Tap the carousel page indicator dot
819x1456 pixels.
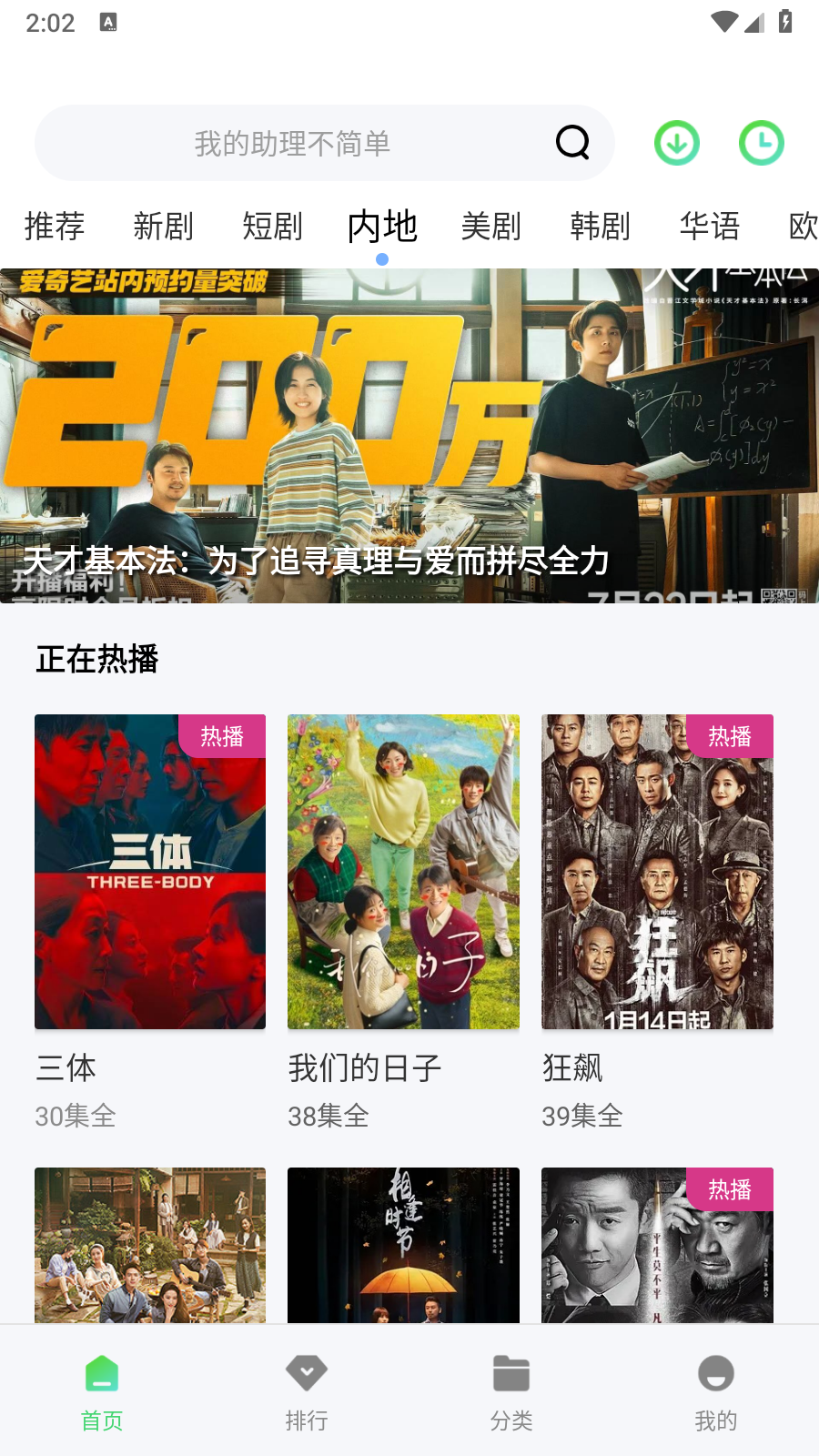pos(384,259)
